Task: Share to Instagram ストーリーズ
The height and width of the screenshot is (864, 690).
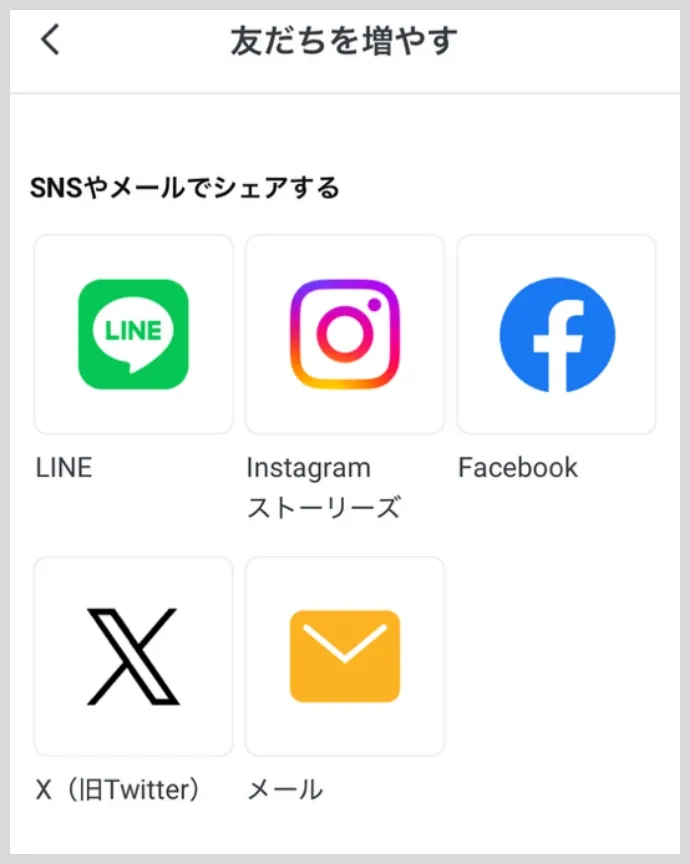Action: [345, 334]
